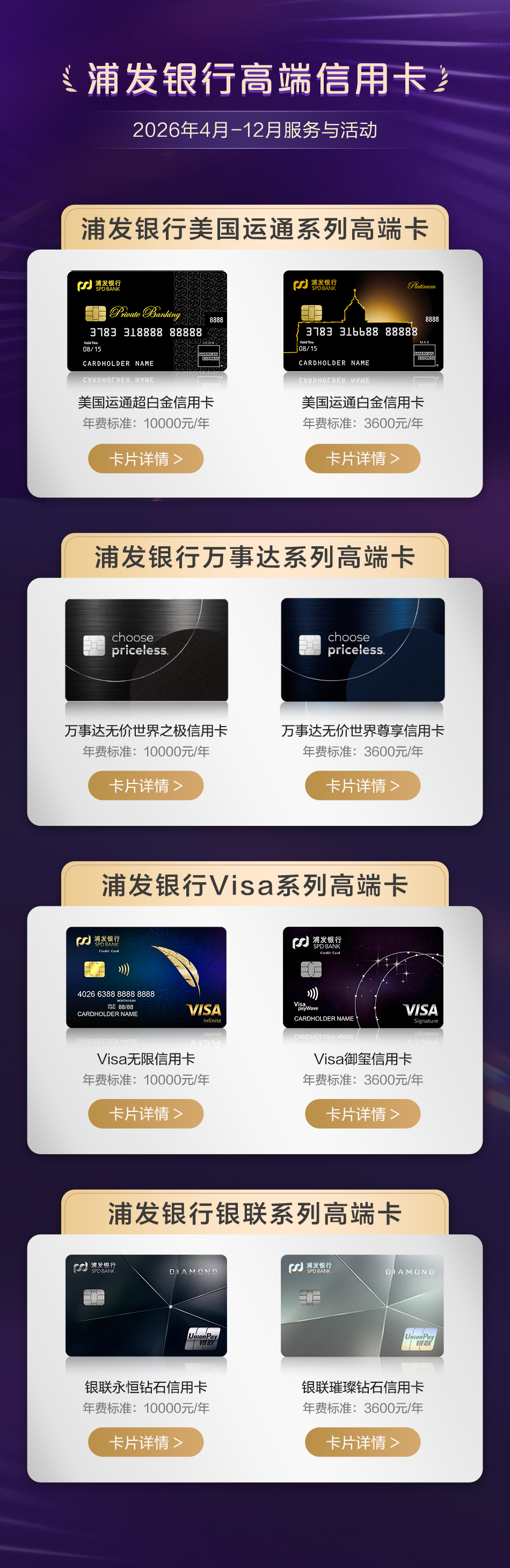This screenshot has height=1568, width=510.
Task: Tap 卡片详情 for Visa无限信用卡
Action: 145,1113
